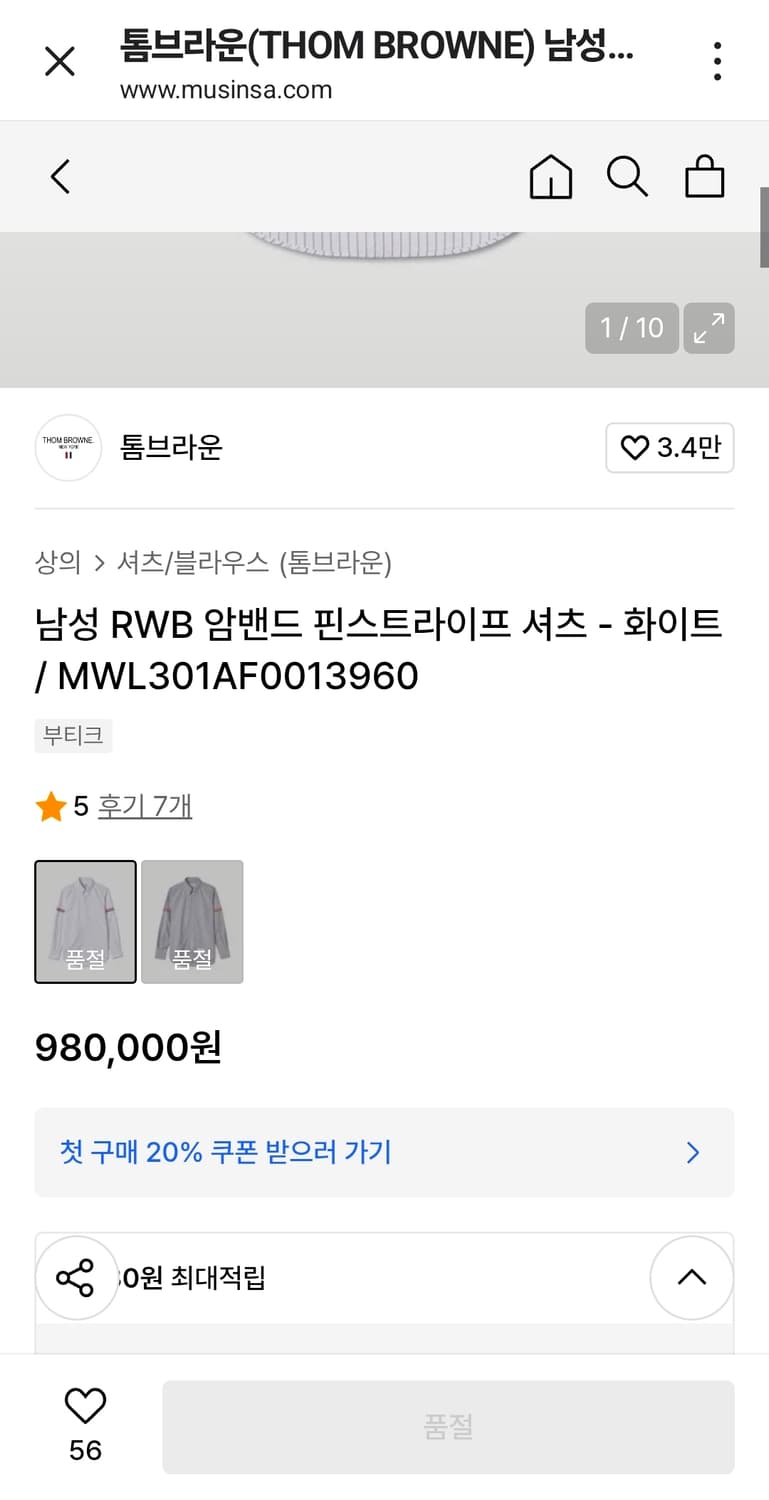Select the 상의 breadcrumb category

pos(57,564)
